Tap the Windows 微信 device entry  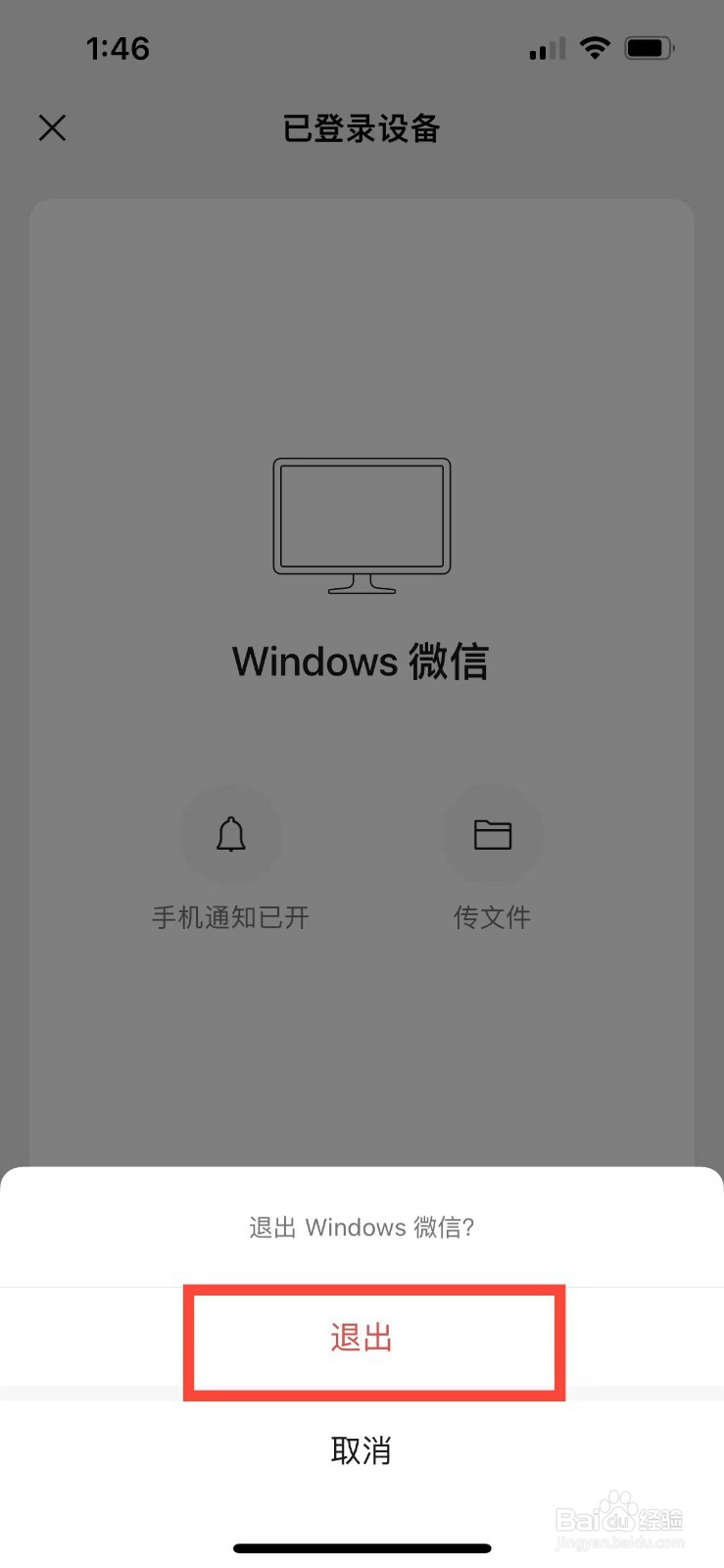click(361, 661)
